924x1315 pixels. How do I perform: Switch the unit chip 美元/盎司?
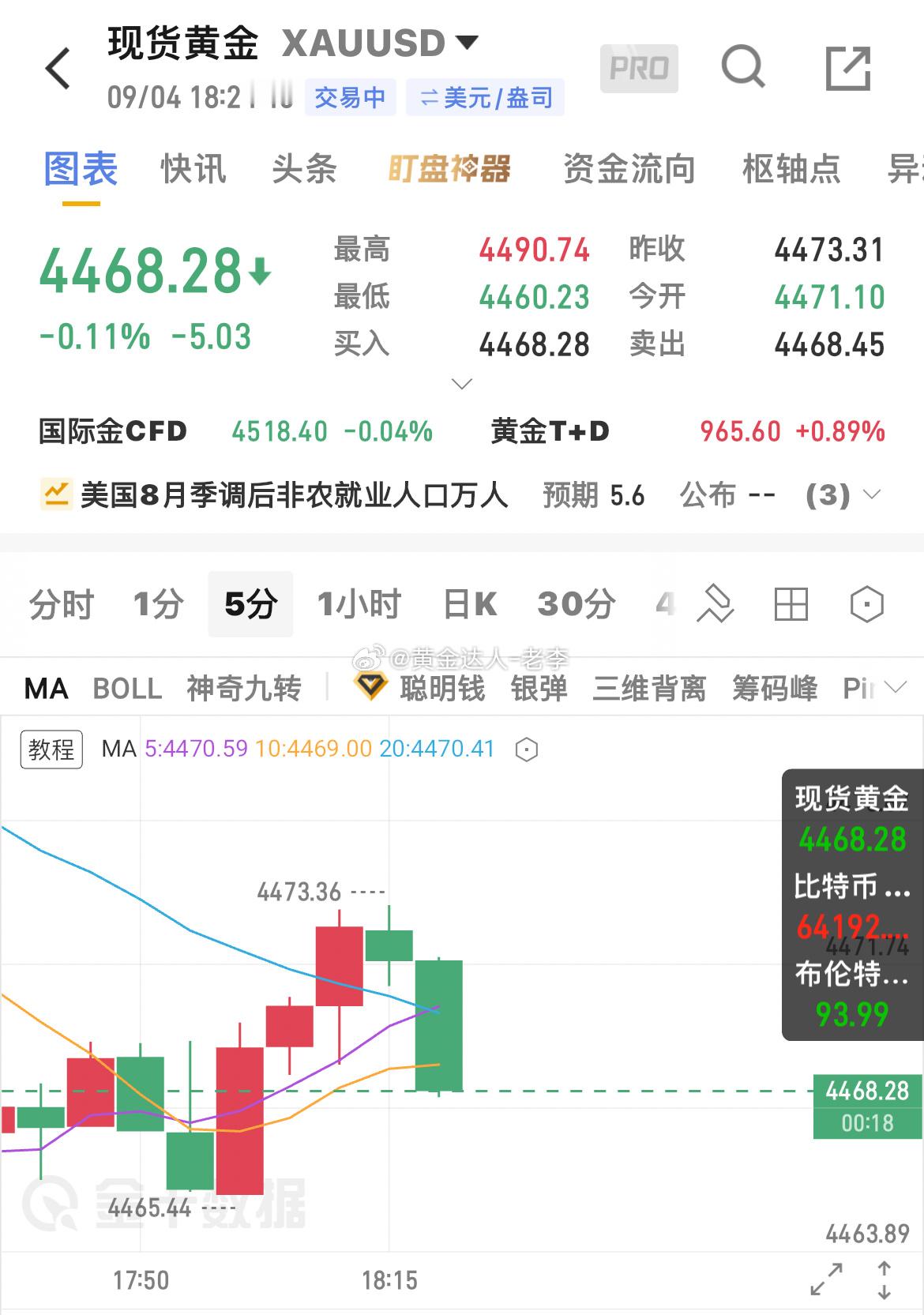click(x=485, y=98)
